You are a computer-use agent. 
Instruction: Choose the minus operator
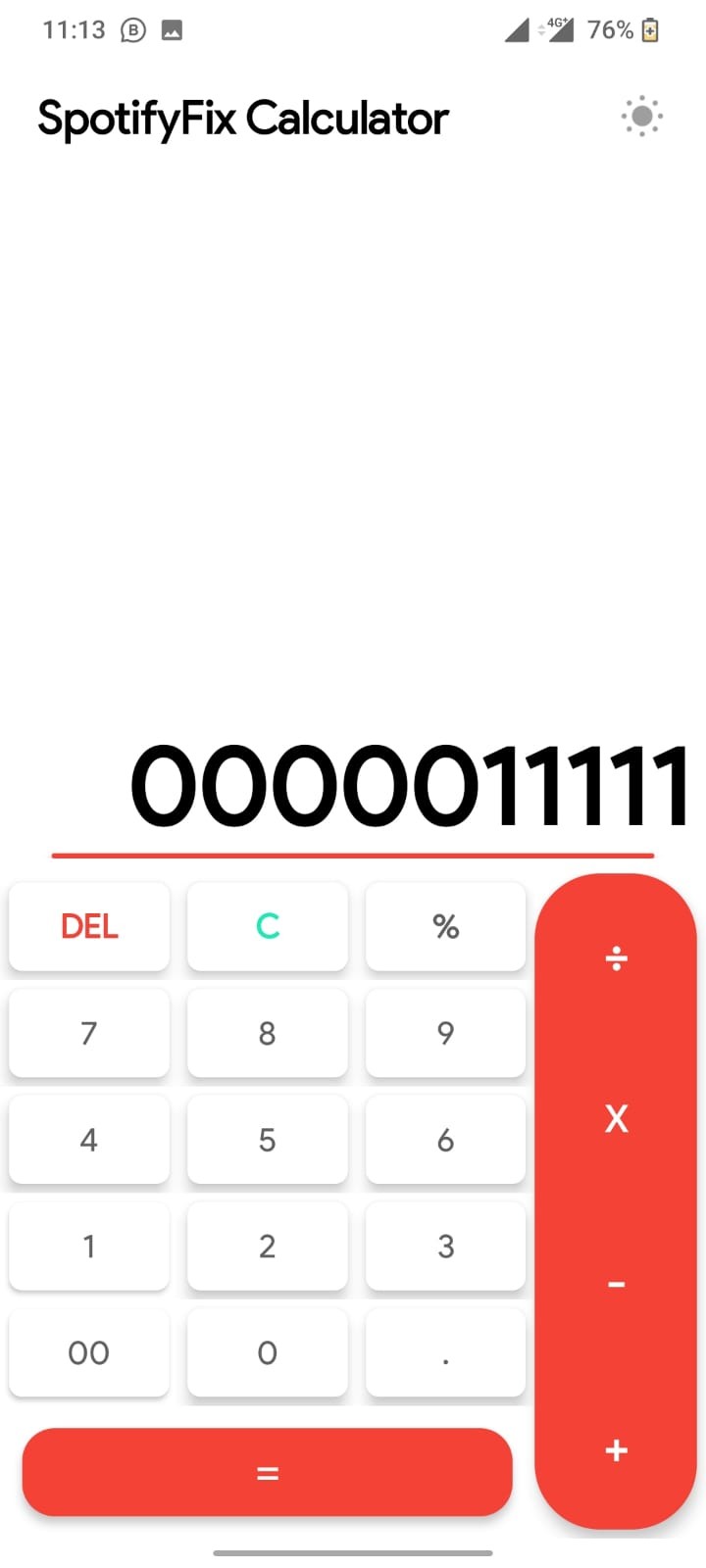point(616,1284)
